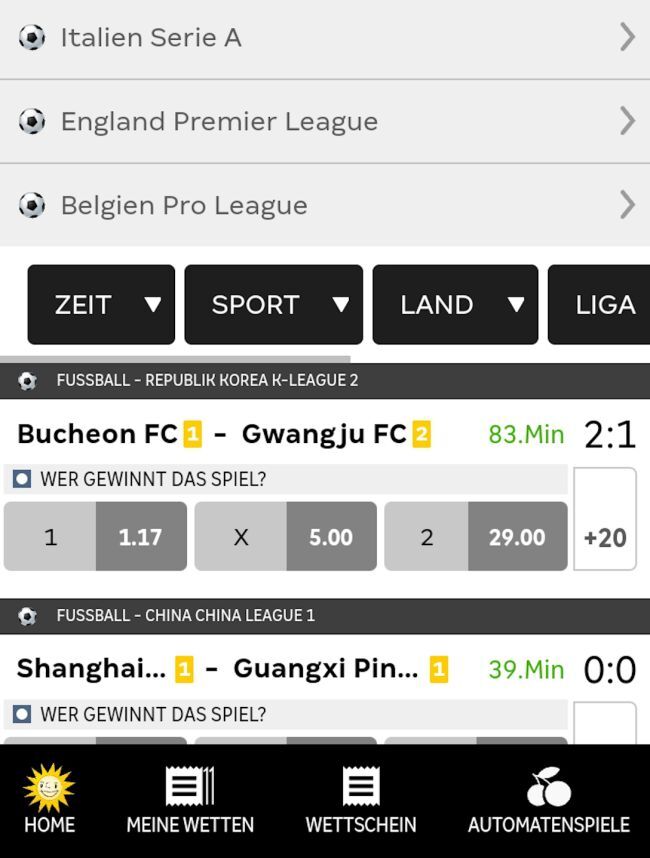650x858 pixels.
Task: Bet on Gwangju FC win at 29.00
Action: pos(475,537)
